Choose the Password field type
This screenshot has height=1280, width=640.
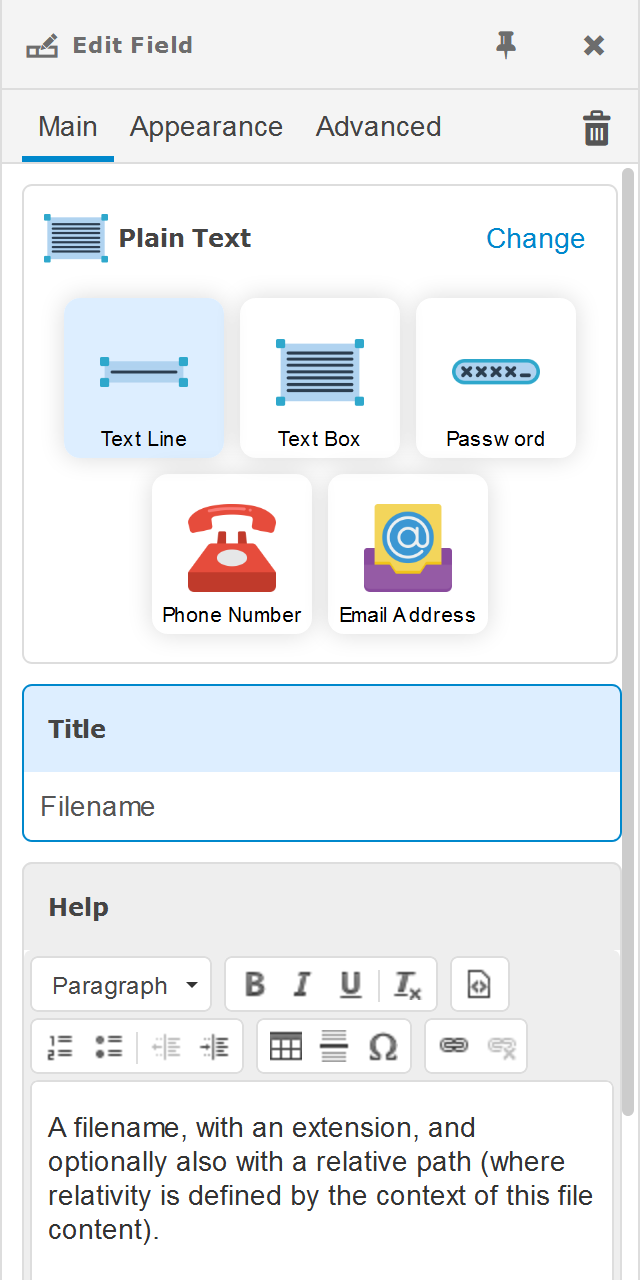[496, 378]
